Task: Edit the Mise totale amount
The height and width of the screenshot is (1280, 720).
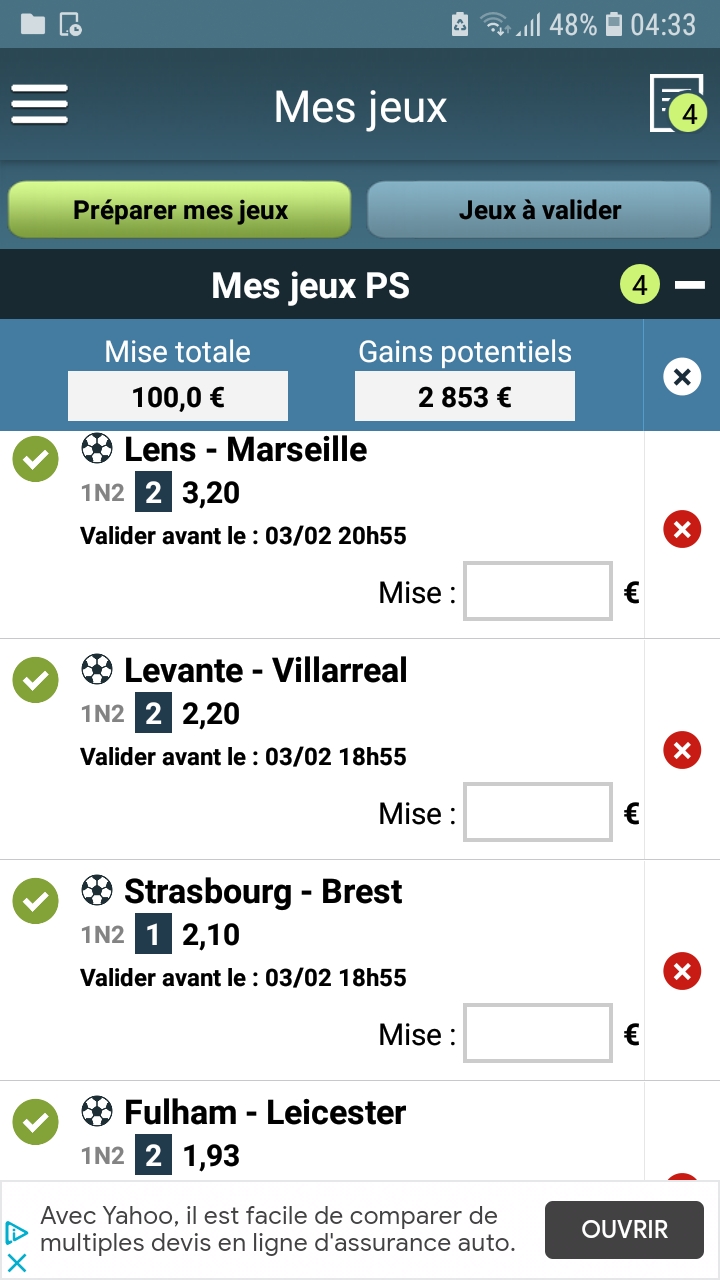Action: point(178,396)
